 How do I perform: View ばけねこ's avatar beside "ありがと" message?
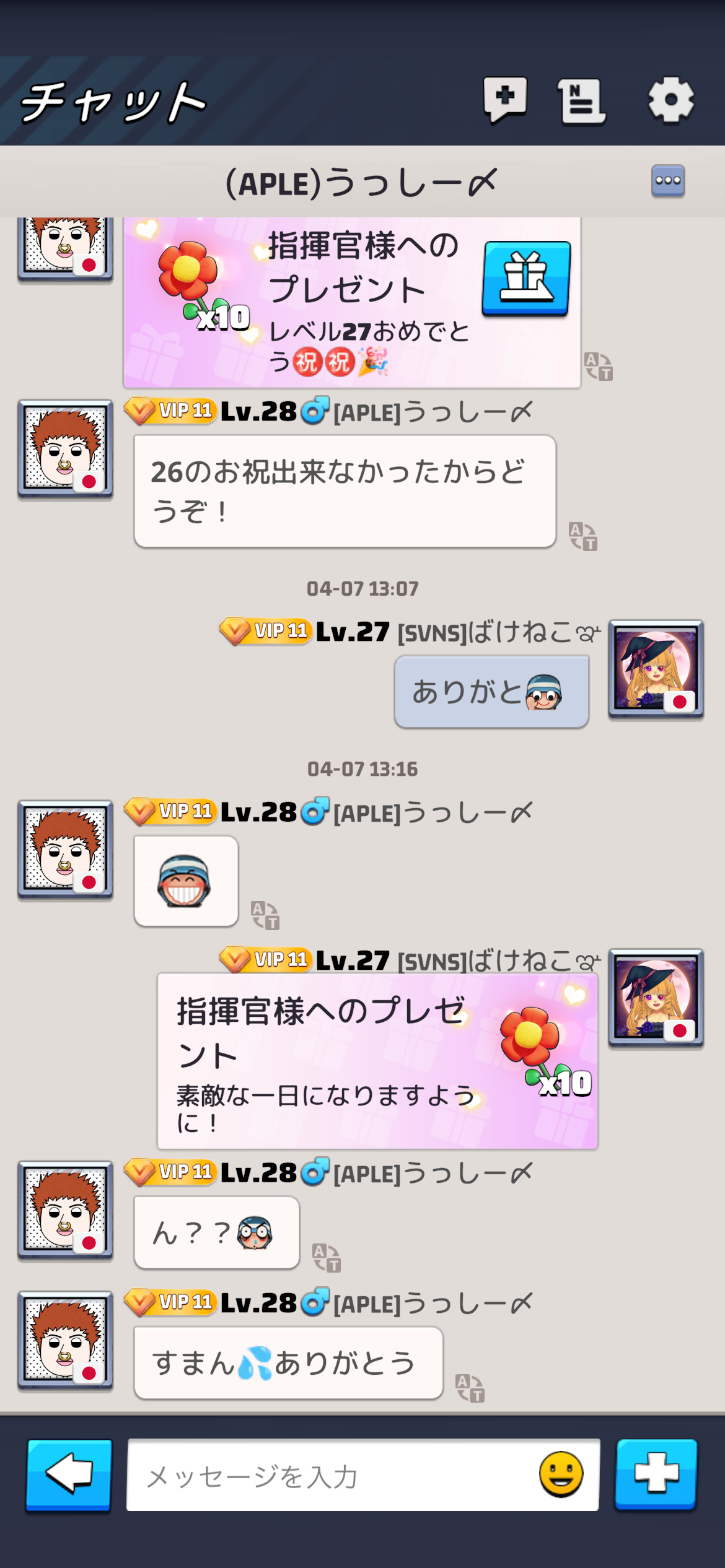pos(656,669)
